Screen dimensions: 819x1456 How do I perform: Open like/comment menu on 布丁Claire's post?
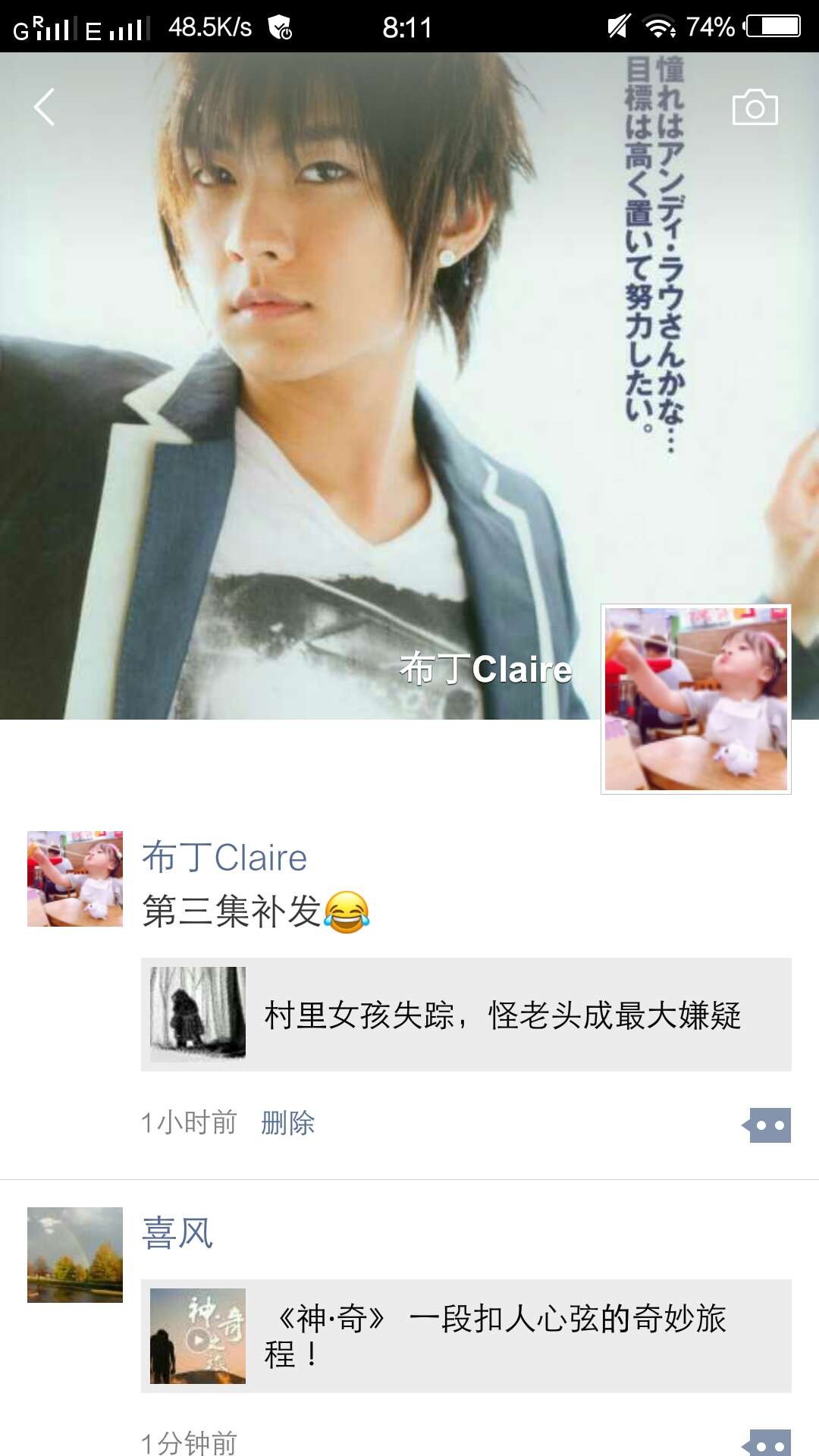click(x=767, y=1125)
